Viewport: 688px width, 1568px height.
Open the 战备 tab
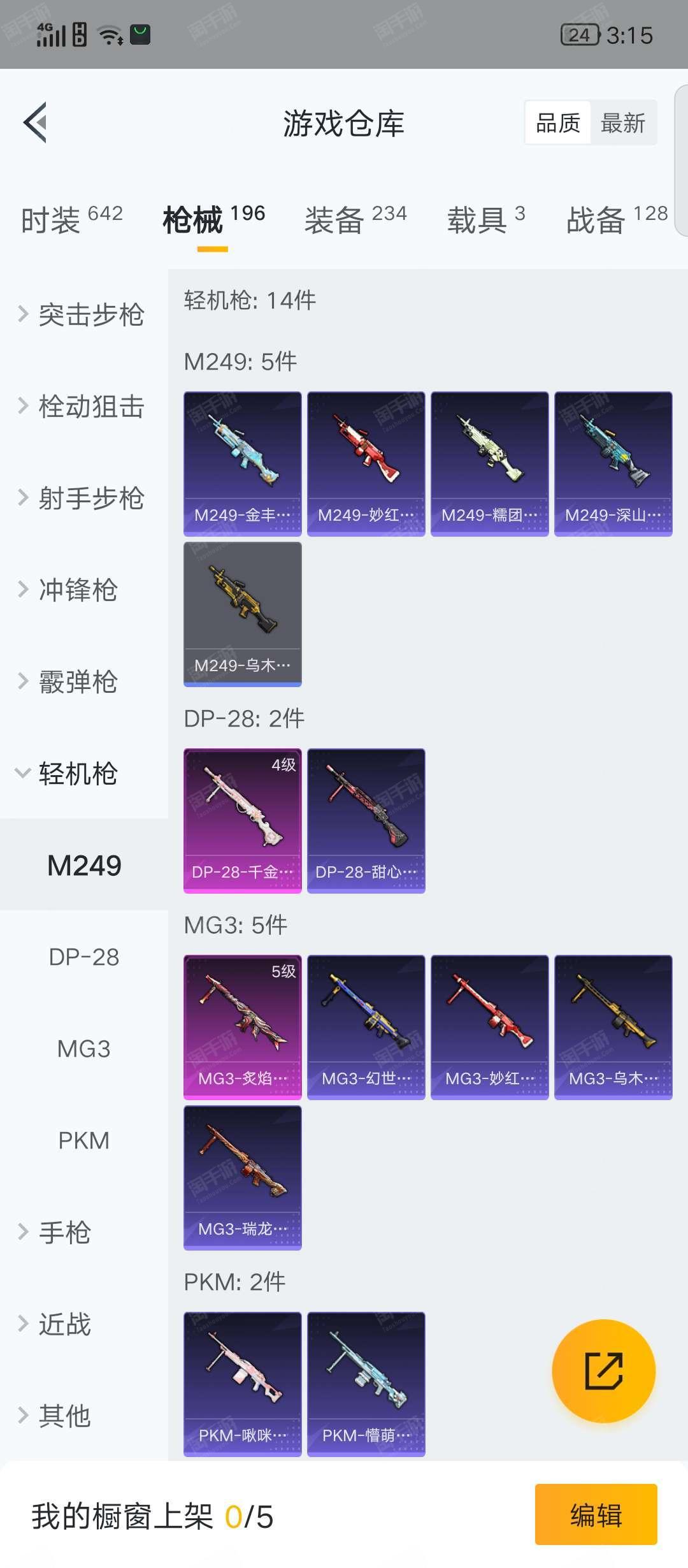617,220
